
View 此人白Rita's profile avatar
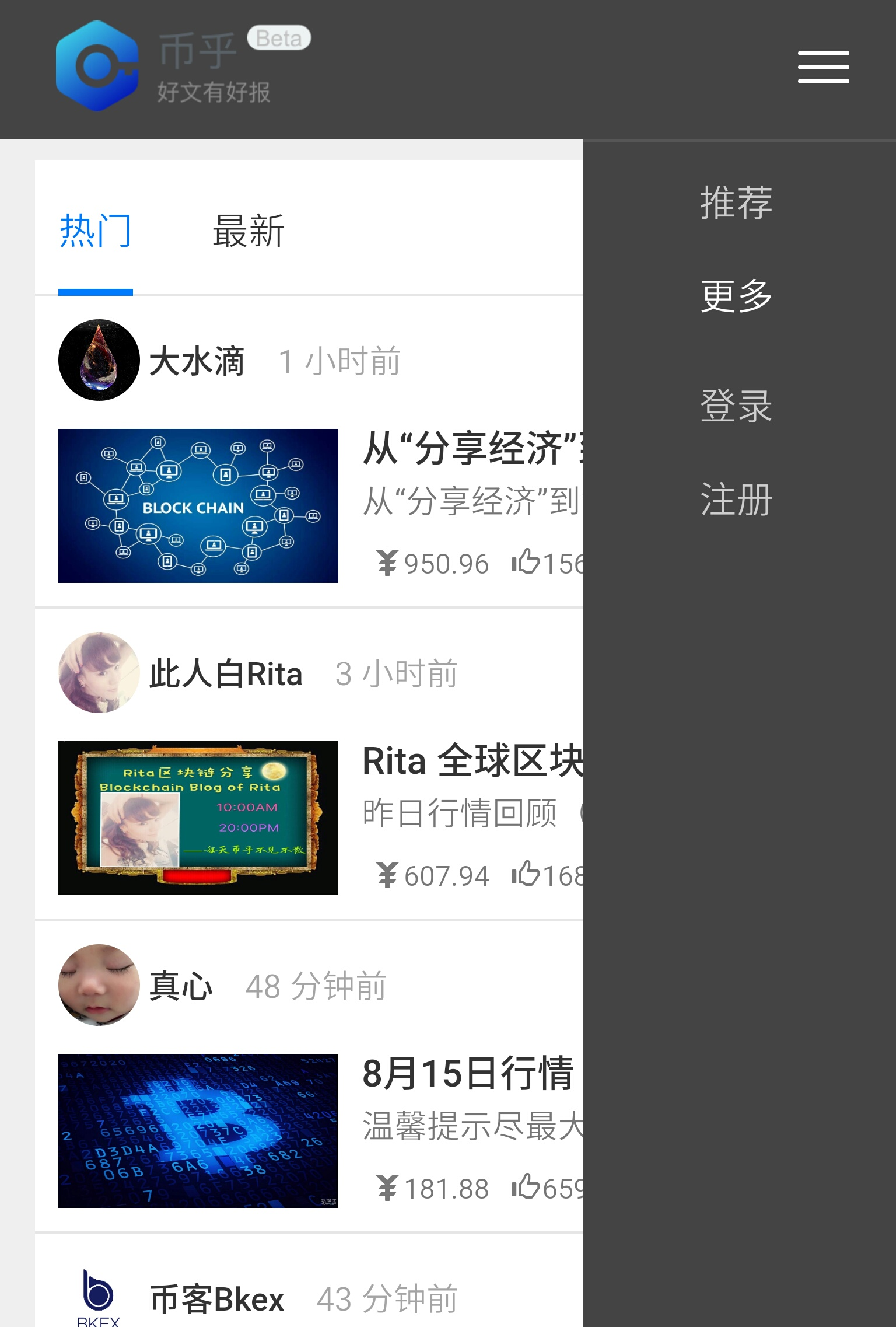pyautogui.click(x=99, y=673)
